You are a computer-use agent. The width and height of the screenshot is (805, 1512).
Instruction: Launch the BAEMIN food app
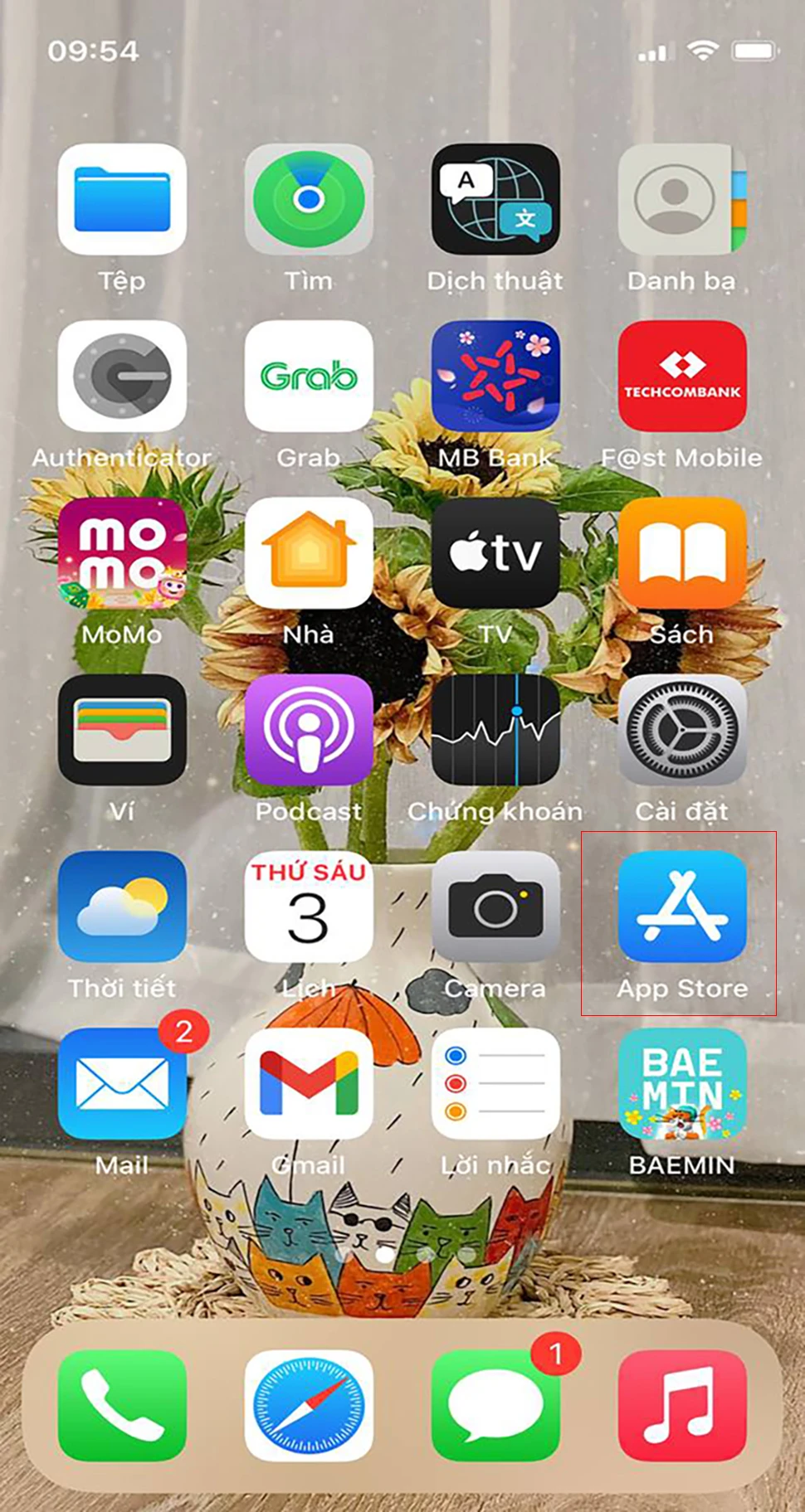coord(681,1083)
